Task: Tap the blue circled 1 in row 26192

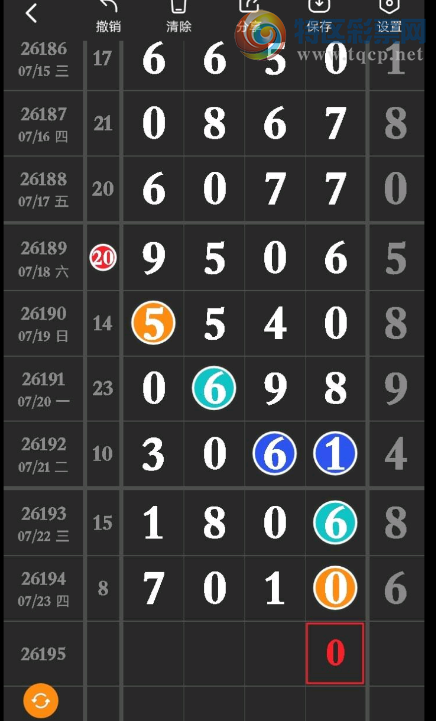Action: 335,453
